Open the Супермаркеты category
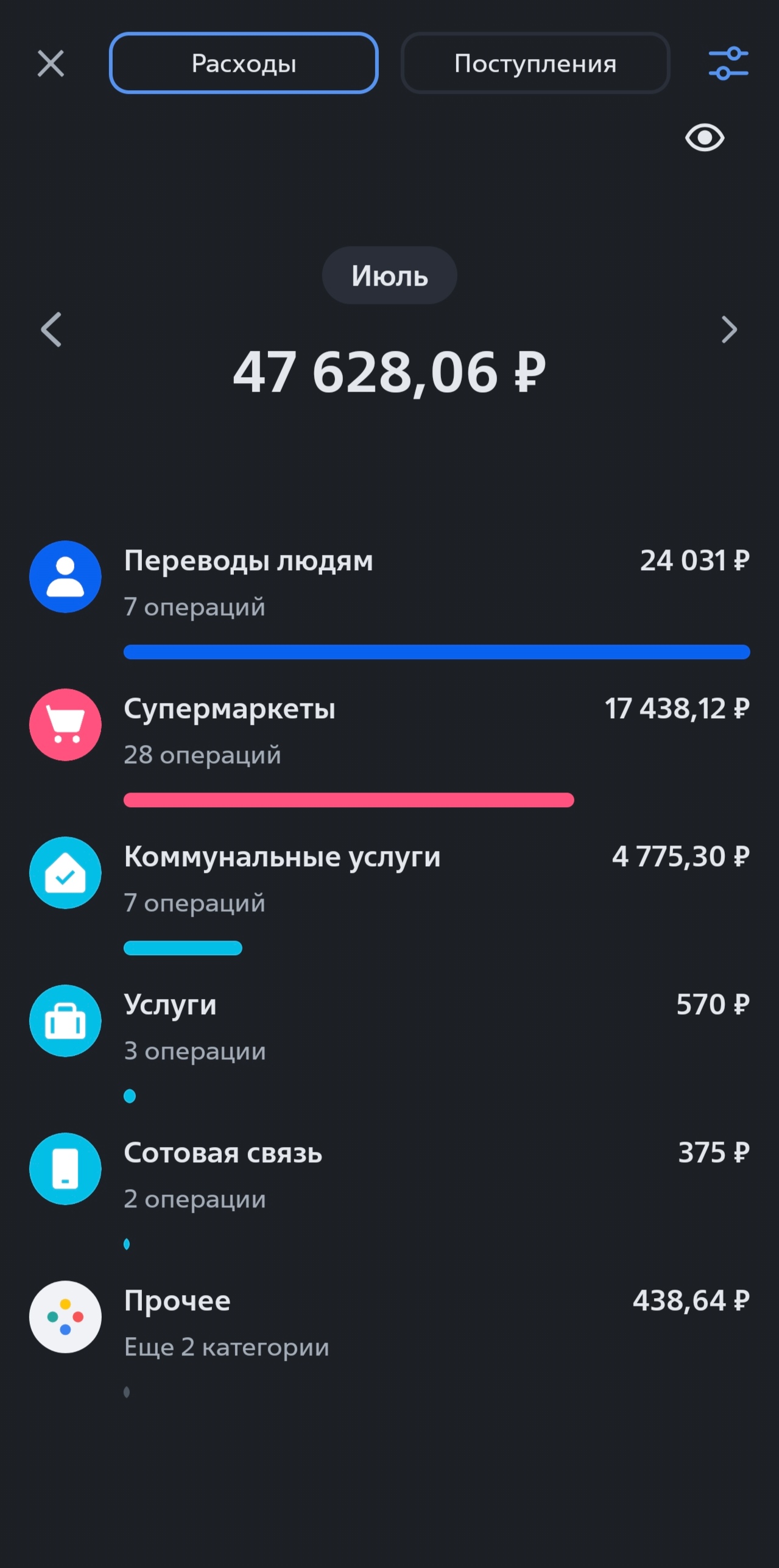 pyautogui.click(x=389, y=730)
